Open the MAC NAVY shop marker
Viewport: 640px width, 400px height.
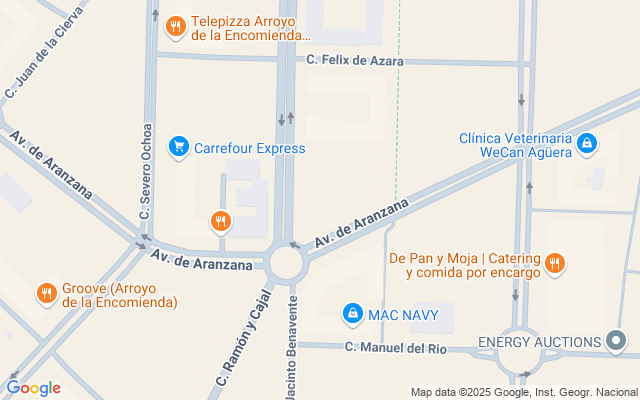(x=353, y=314)
